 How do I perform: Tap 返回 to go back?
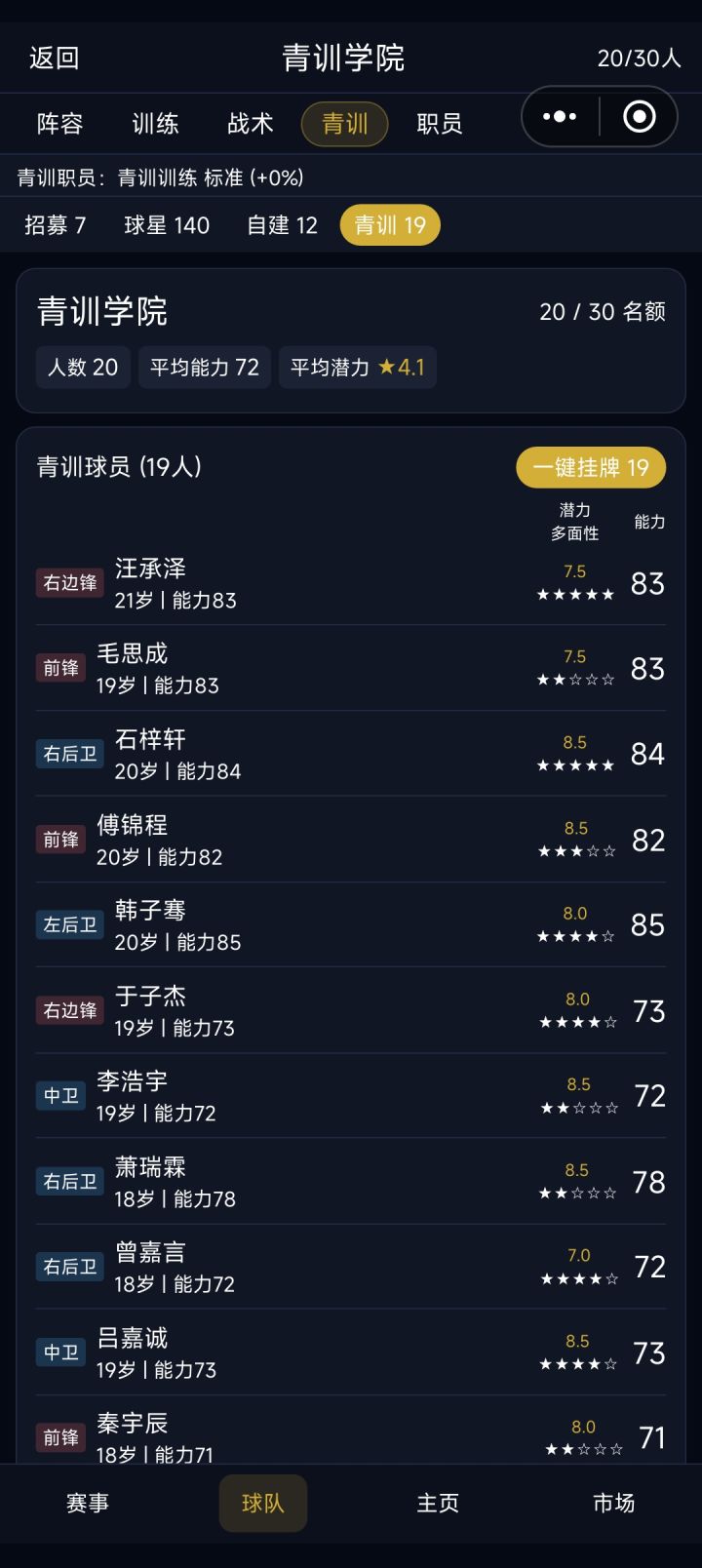(55, 59)
